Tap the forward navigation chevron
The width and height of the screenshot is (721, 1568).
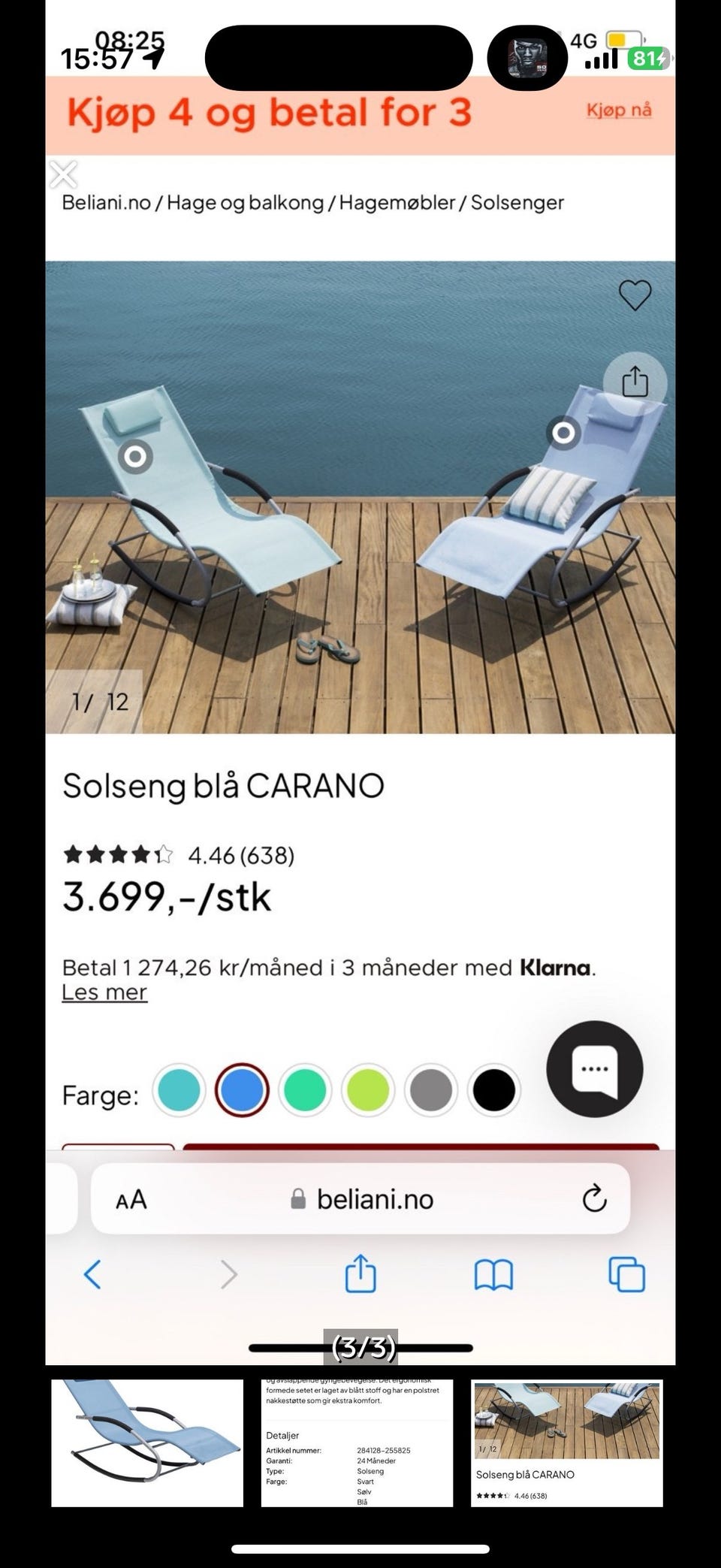(227, 1273)
